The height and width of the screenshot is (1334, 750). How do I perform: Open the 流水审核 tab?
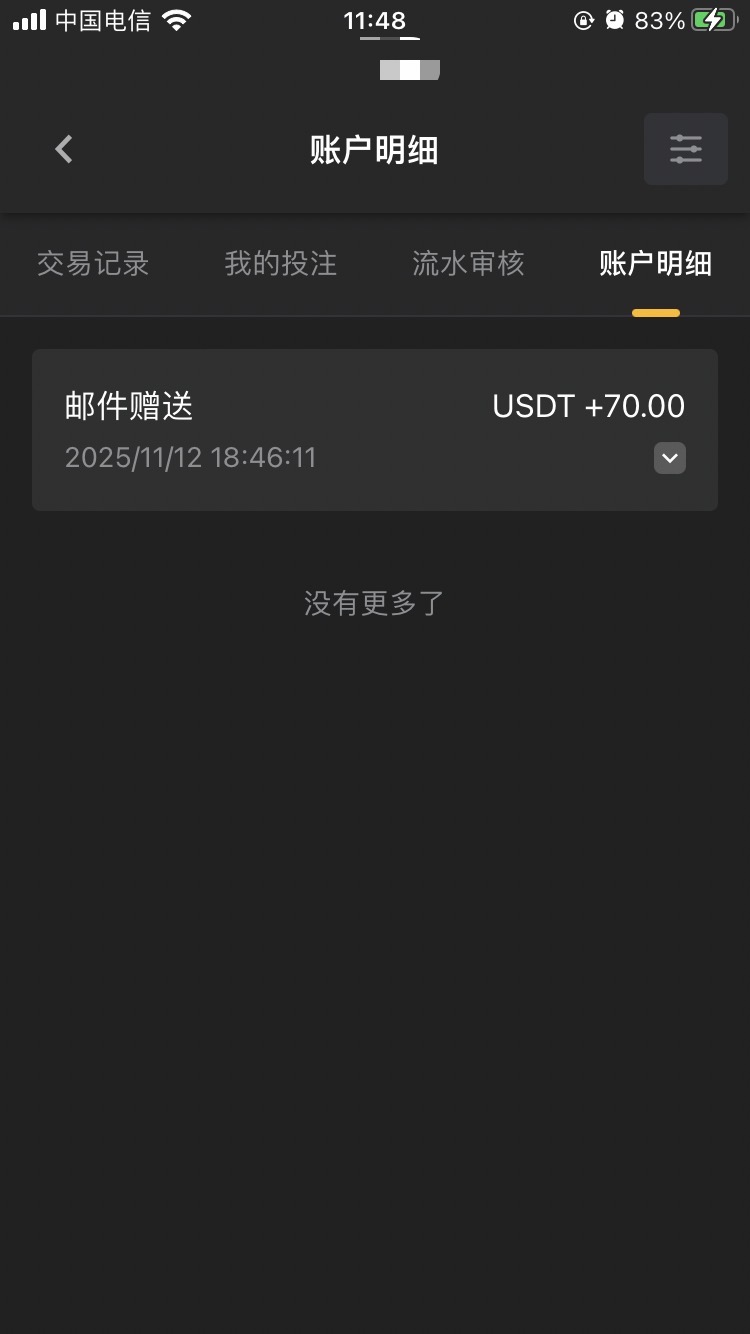(x=468, y=264)
